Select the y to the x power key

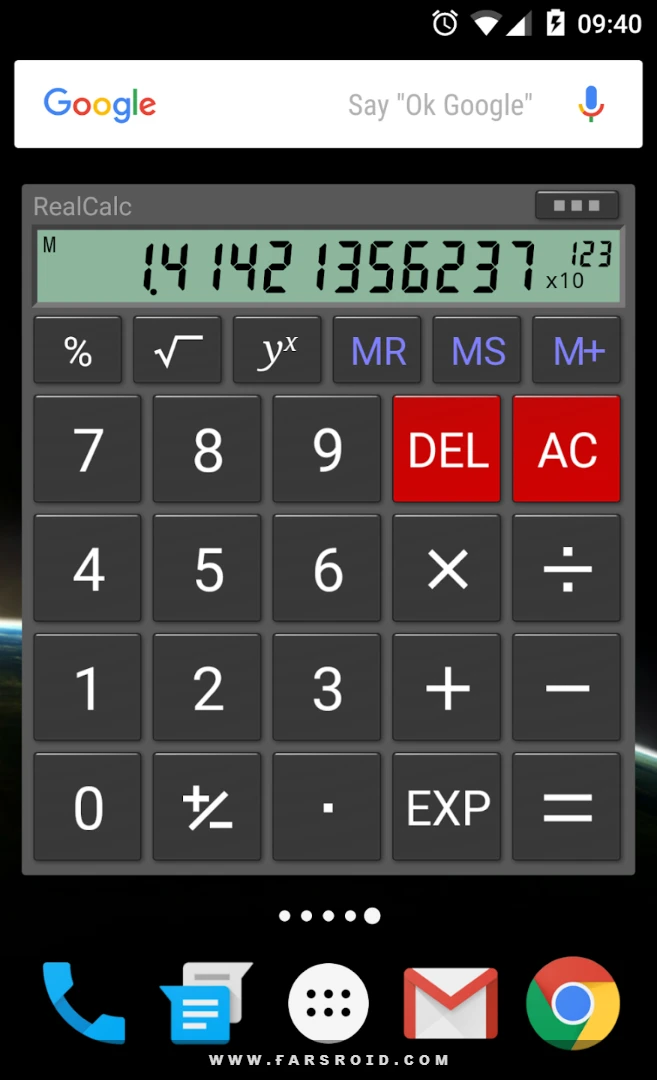coord(277,350)
